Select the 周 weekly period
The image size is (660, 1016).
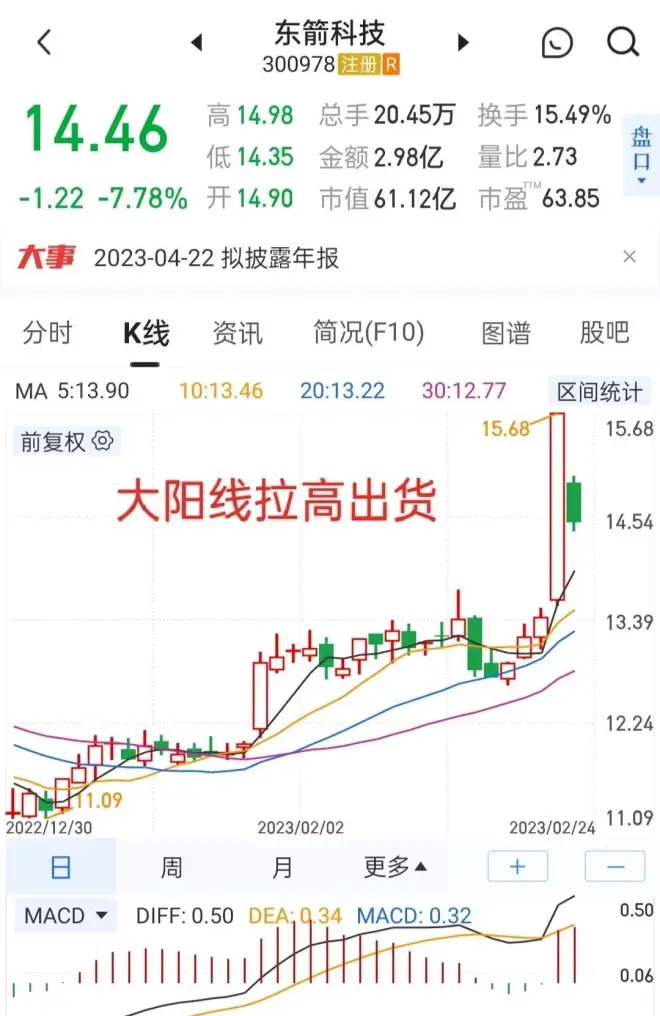pos(172,867)
